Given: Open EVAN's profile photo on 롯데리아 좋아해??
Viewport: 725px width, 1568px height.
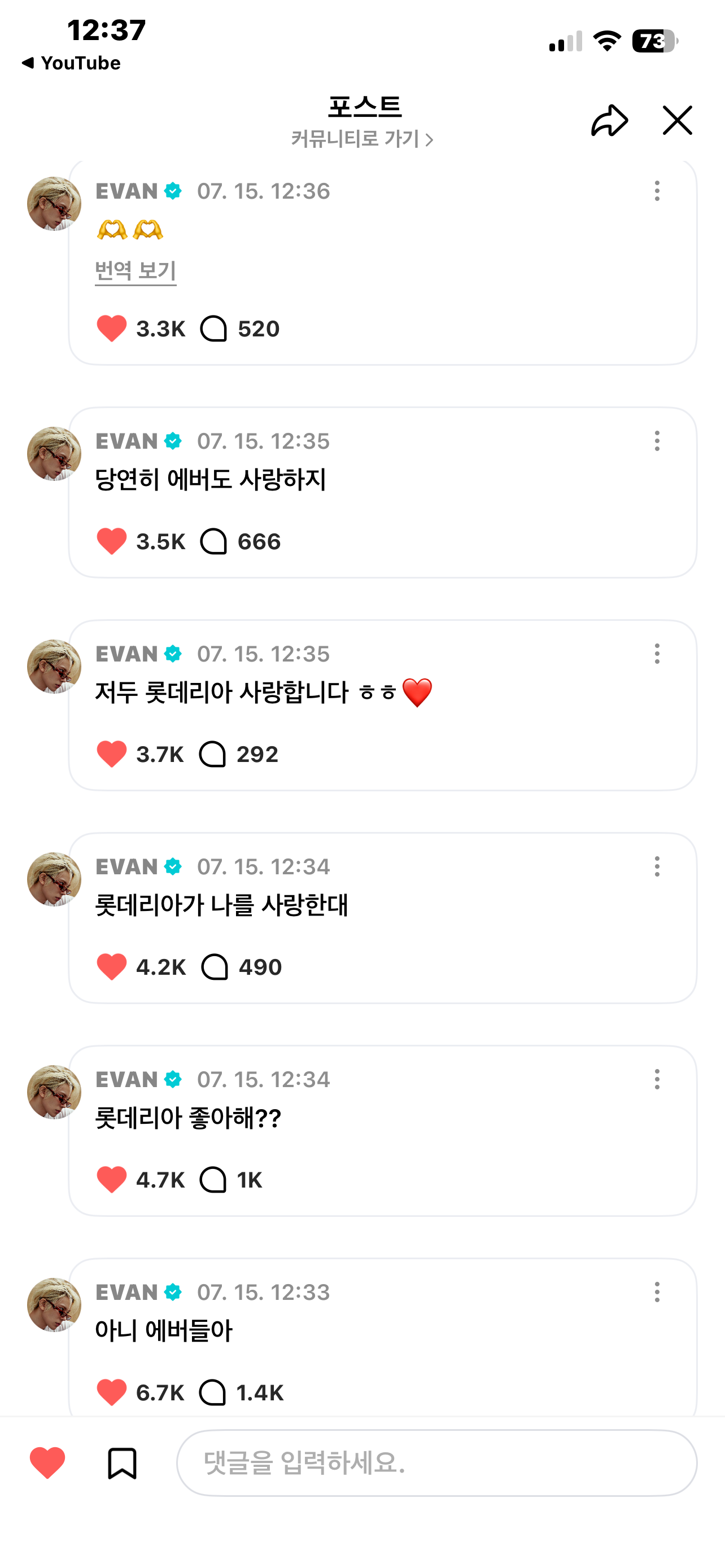Looking at the screenshot, I should (54, 1092).
